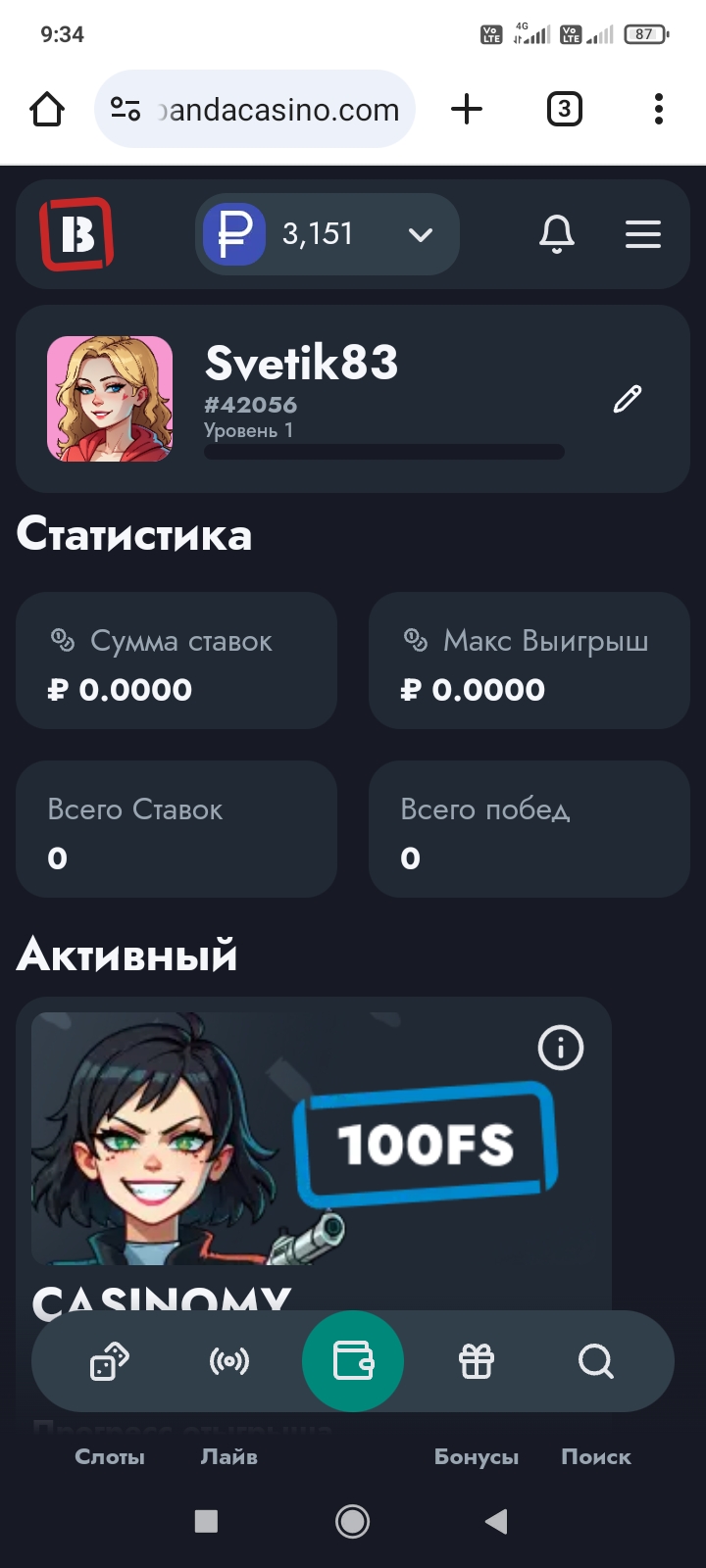Open the notifications bell
The width and height of the screenshot is (706, 1568).
[557, 234]
